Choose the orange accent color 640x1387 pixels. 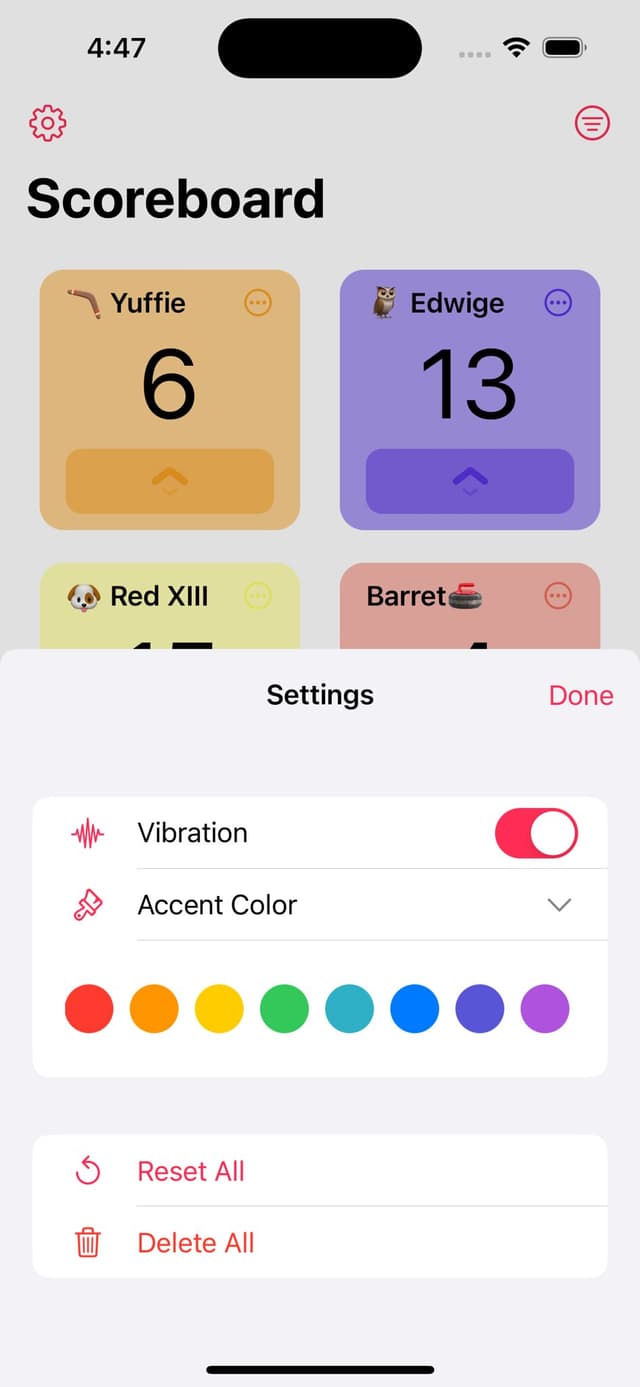point(154,1008)
